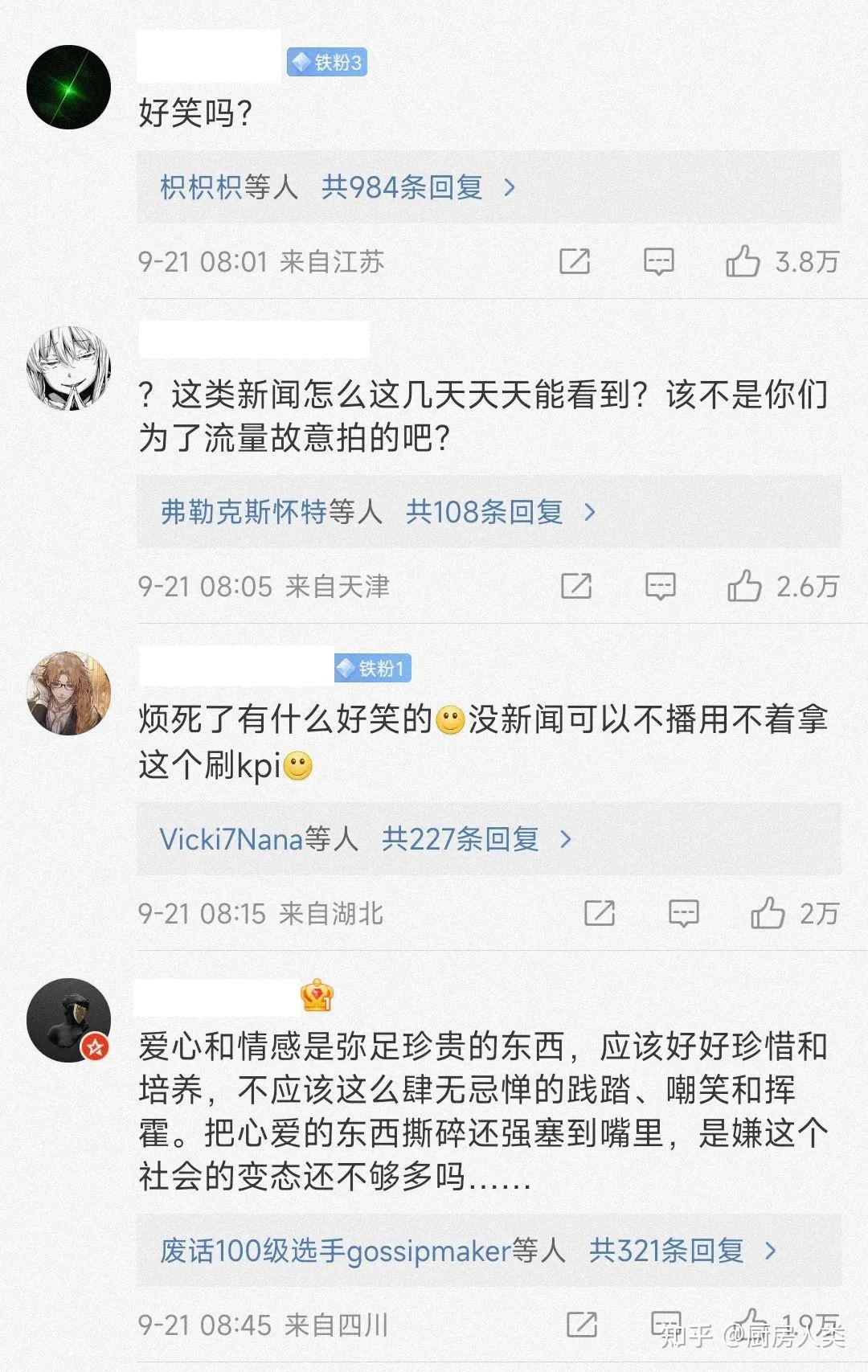
Task: Like the comment from 天津
Action: click(744, 587)
